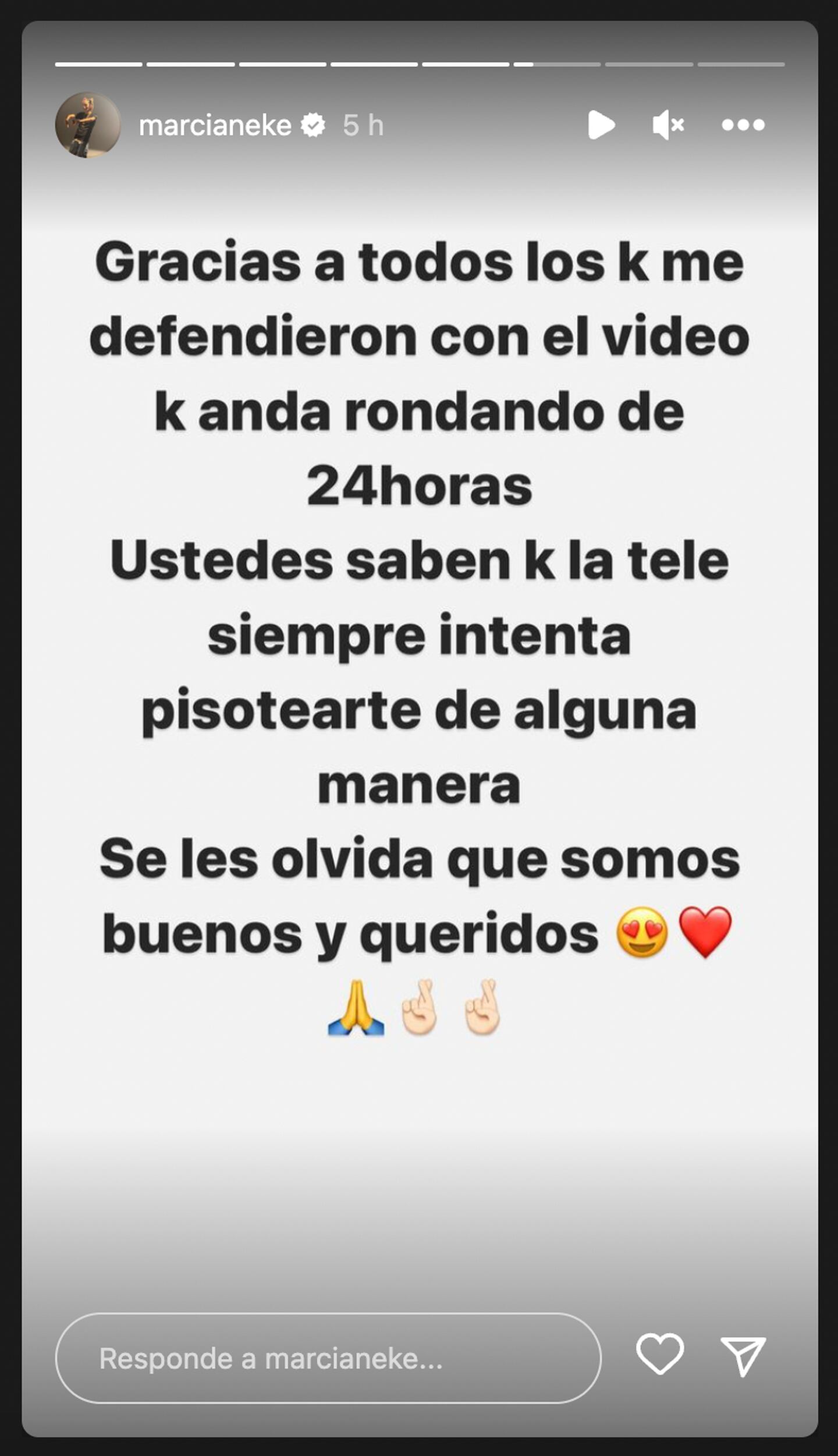The image size is (838, 1456).
Task: Tap the marcianeke username
Action: 215,125
